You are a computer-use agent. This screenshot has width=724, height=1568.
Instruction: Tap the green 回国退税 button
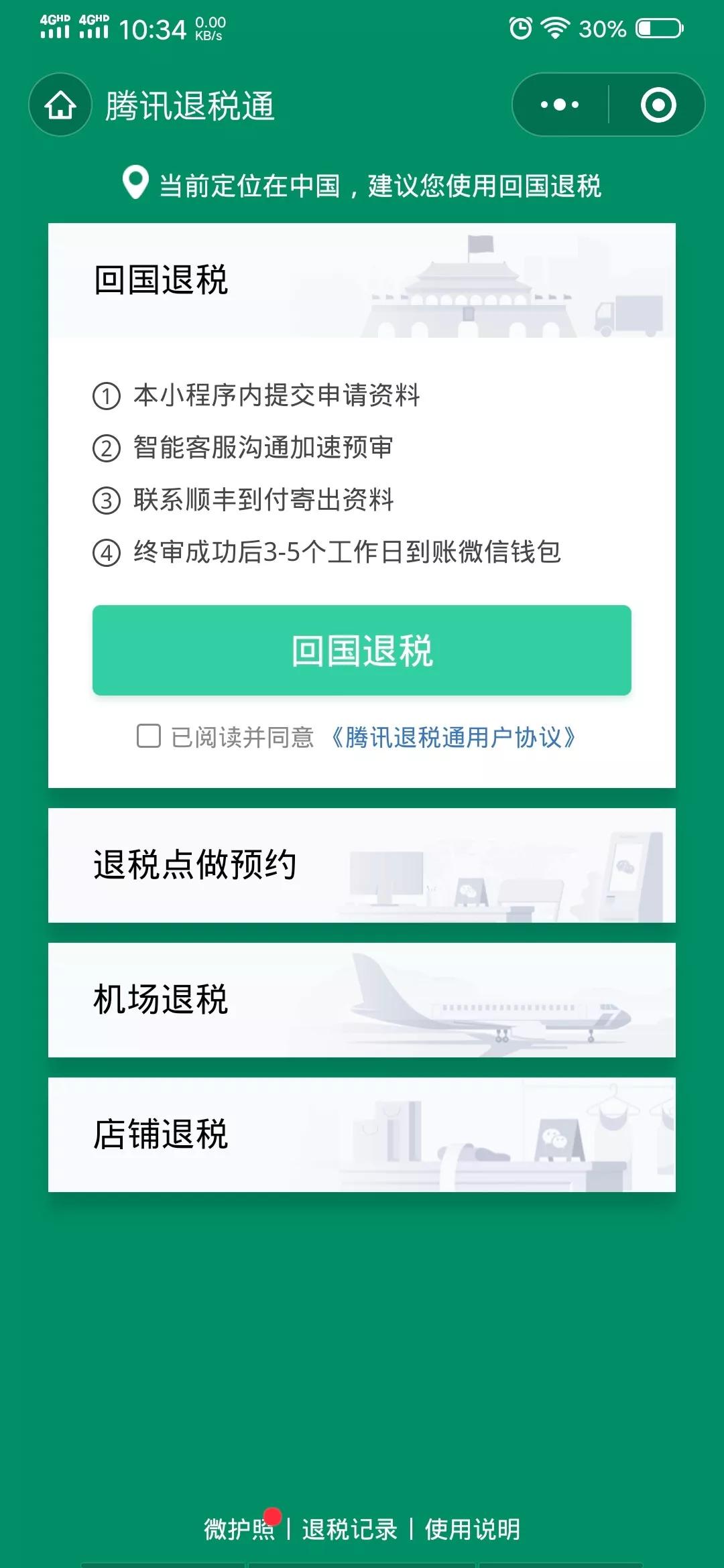click(x=362, y=650)
